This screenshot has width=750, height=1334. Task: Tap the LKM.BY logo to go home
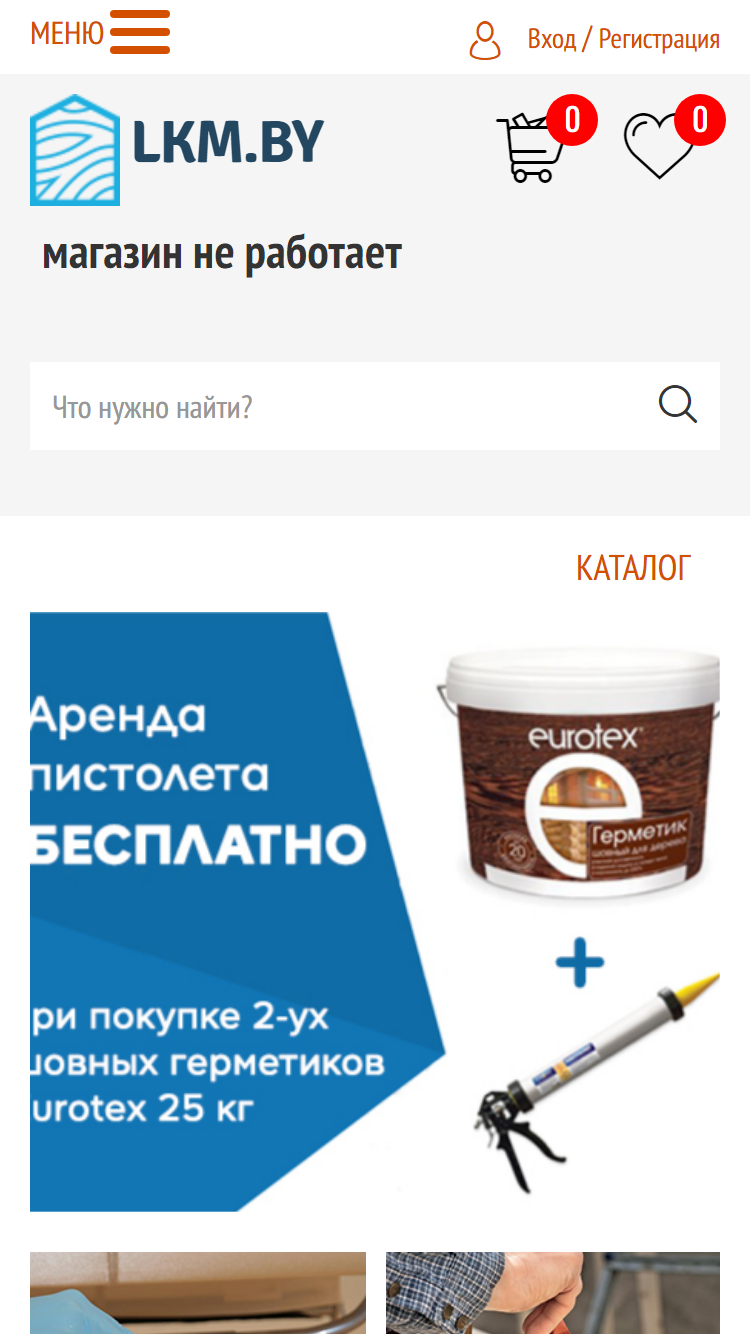coord(178,150)
